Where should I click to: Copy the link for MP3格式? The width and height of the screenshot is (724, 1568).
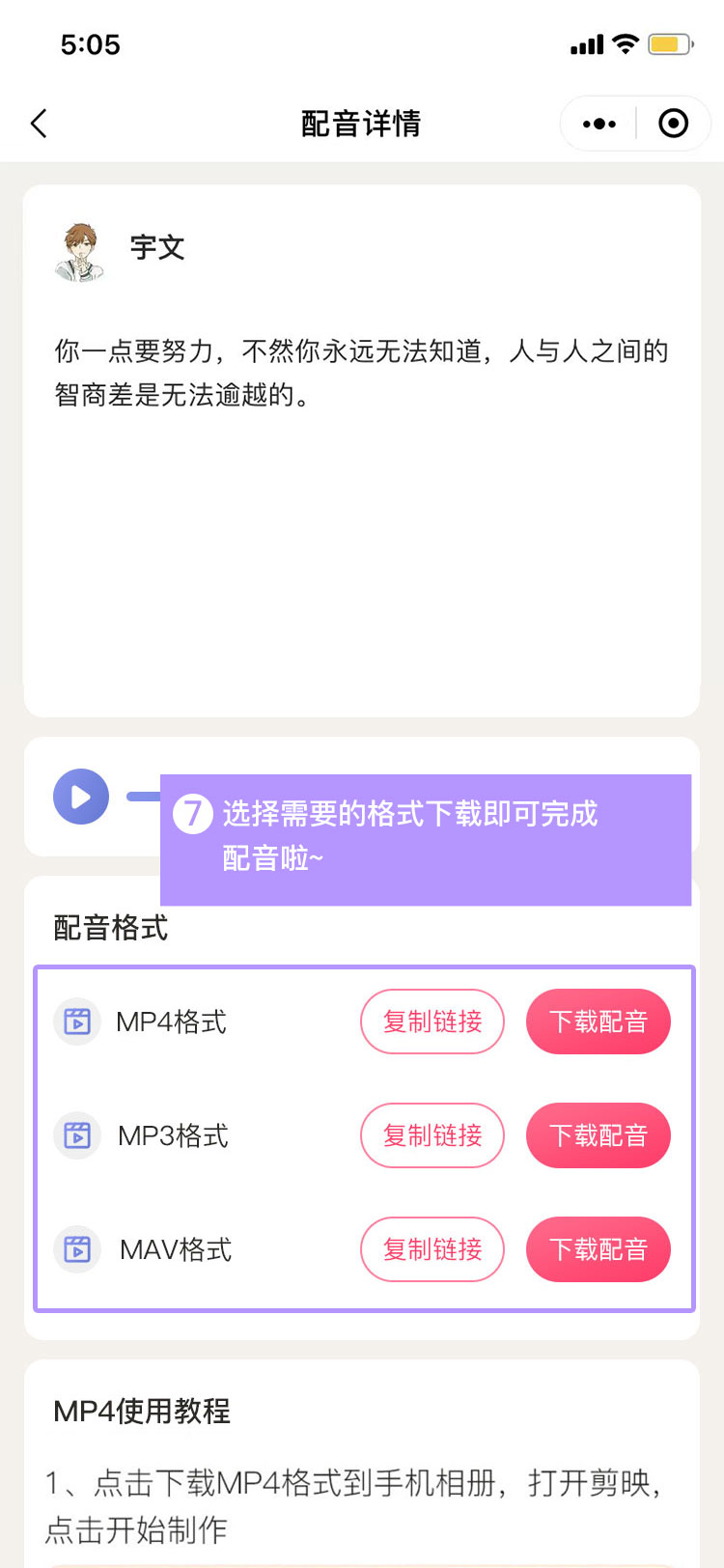click(432, 1135)
